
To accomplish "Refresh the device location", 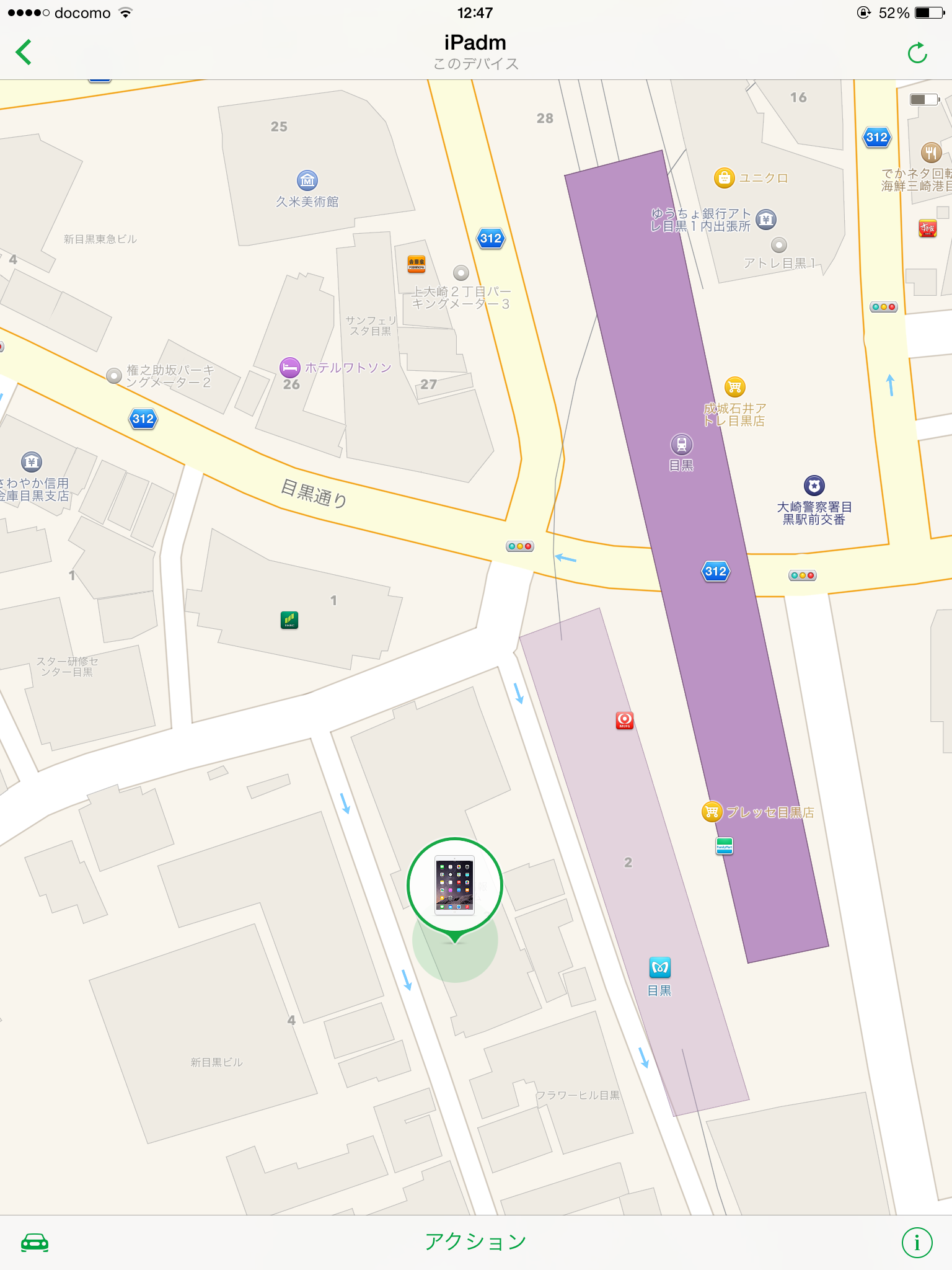I will click(917, 53).
